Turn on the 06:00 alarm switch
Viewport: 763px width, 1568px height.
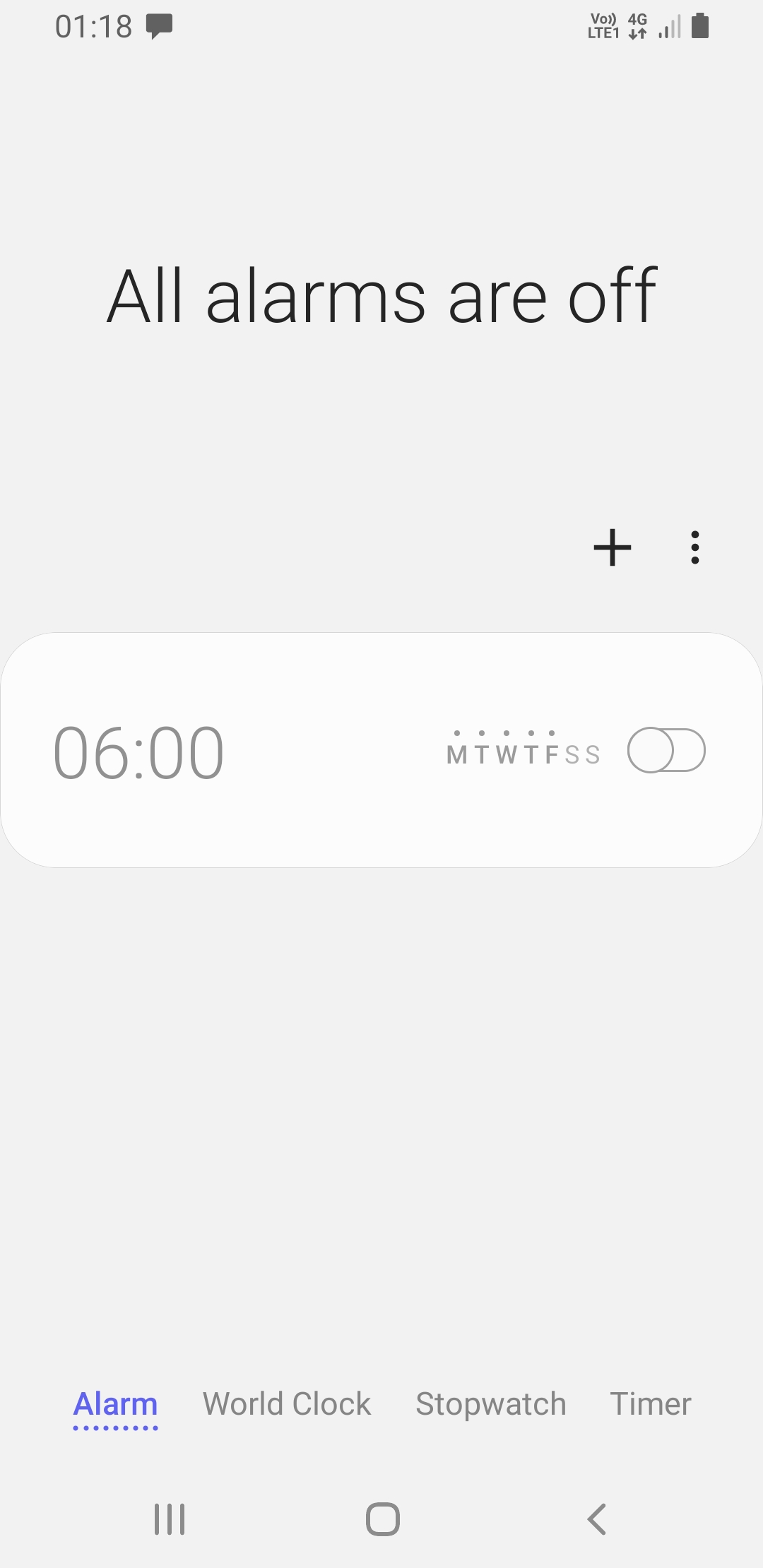click(666, 750)
